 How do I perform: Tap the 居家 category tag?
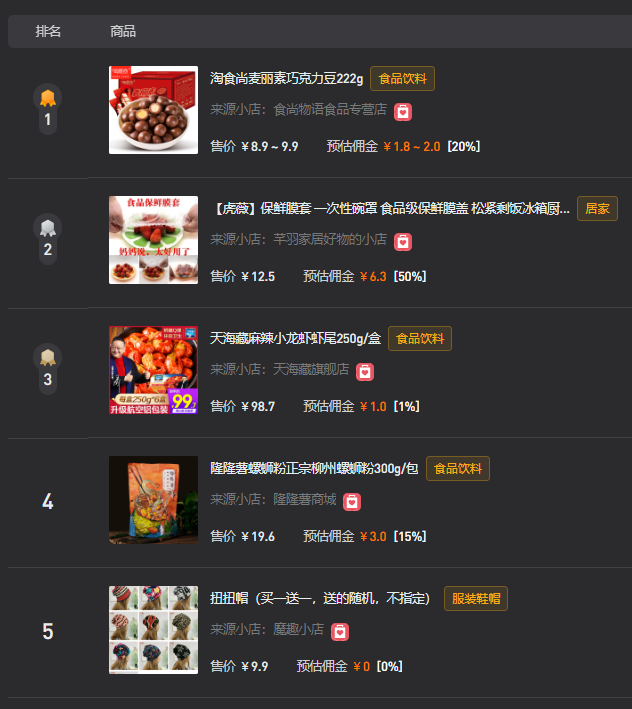point(597,209)
